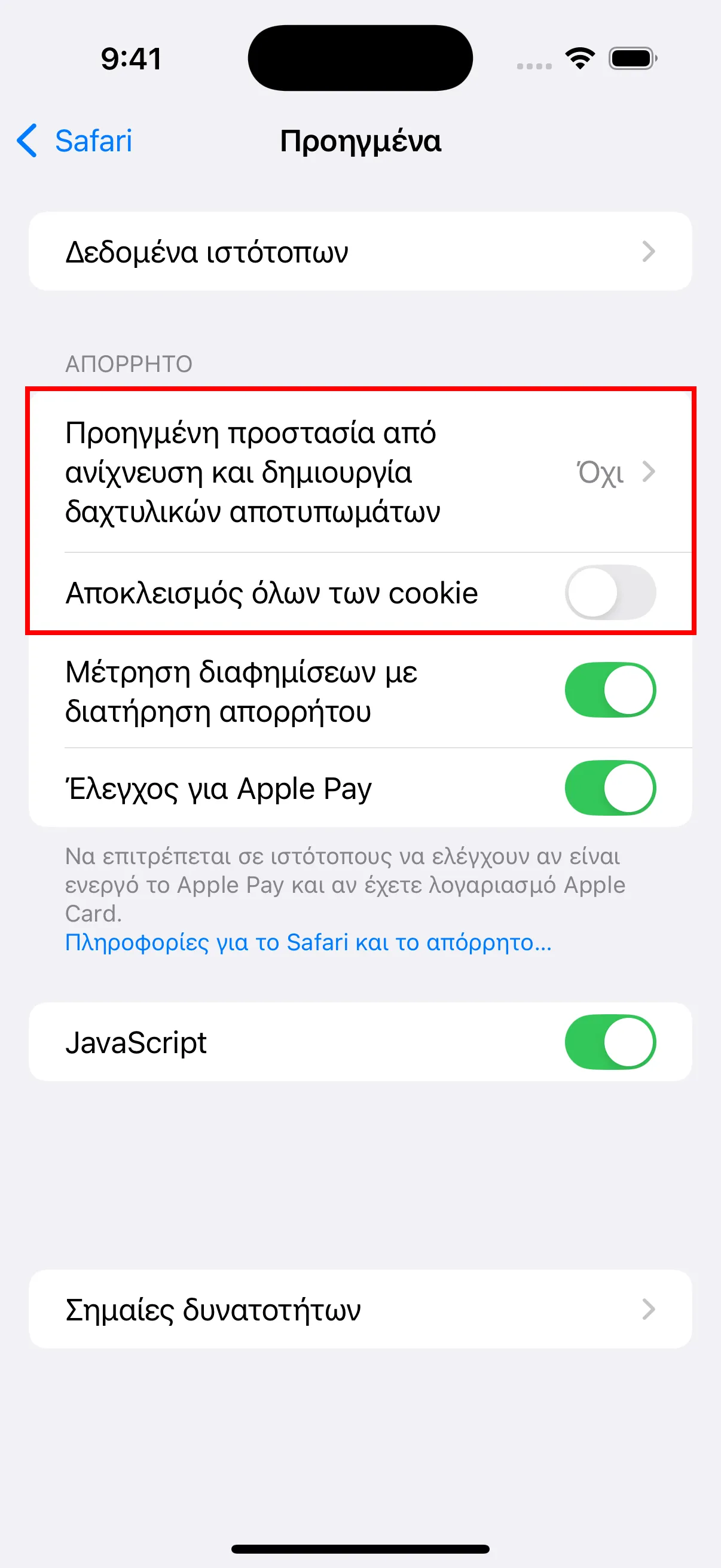This screenshot has height=1568, width=721.
Task: Open Πληροφορίες για το Safari και το απόρρητο link
Action: (308, 942)
